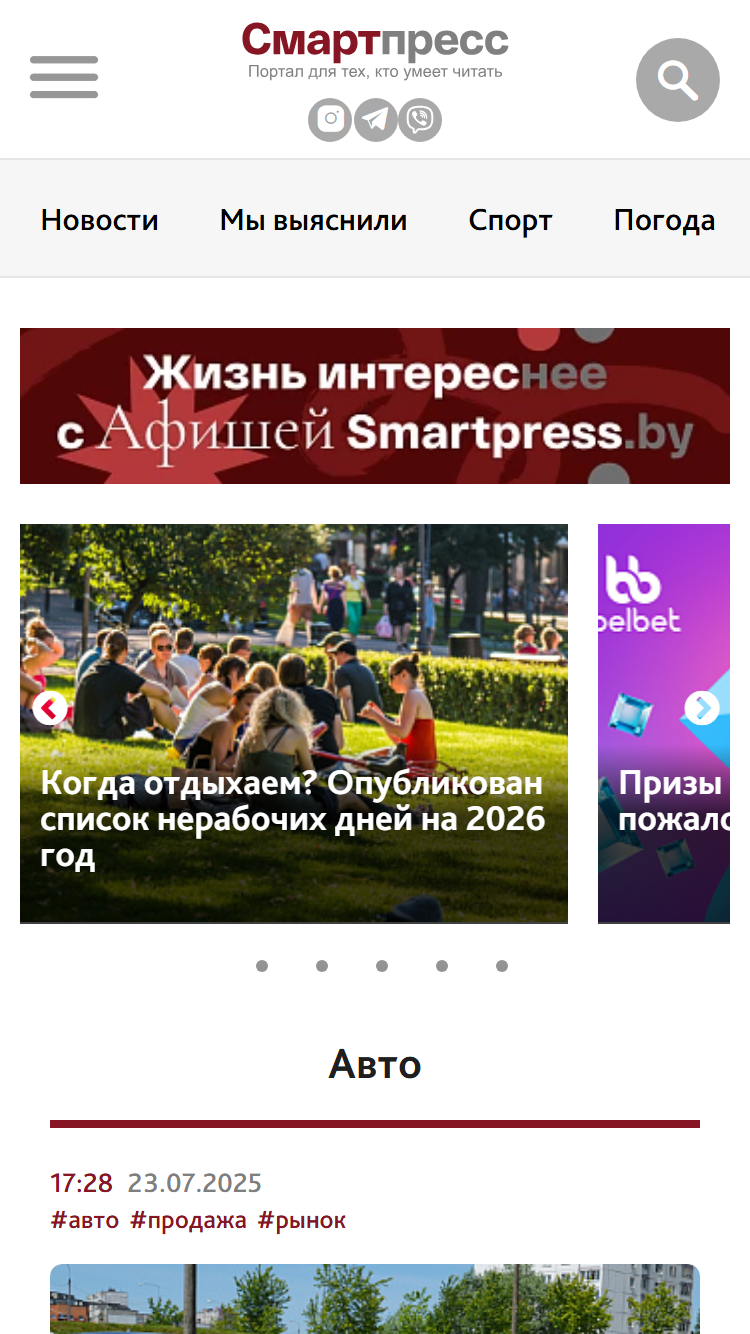The image size is (750, 1334).
Task: Show next carousel slide
Action: (x=702, y=708)
